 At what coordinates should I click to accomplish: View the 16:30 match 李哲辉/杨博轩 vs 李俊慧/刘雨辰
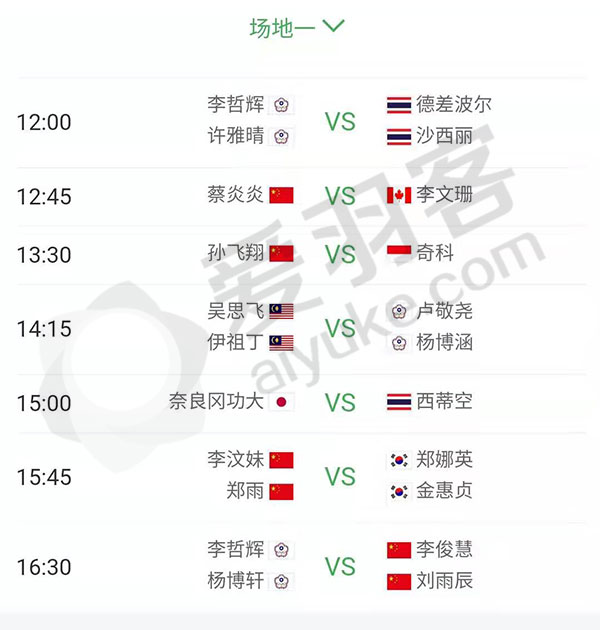[340, 566]
